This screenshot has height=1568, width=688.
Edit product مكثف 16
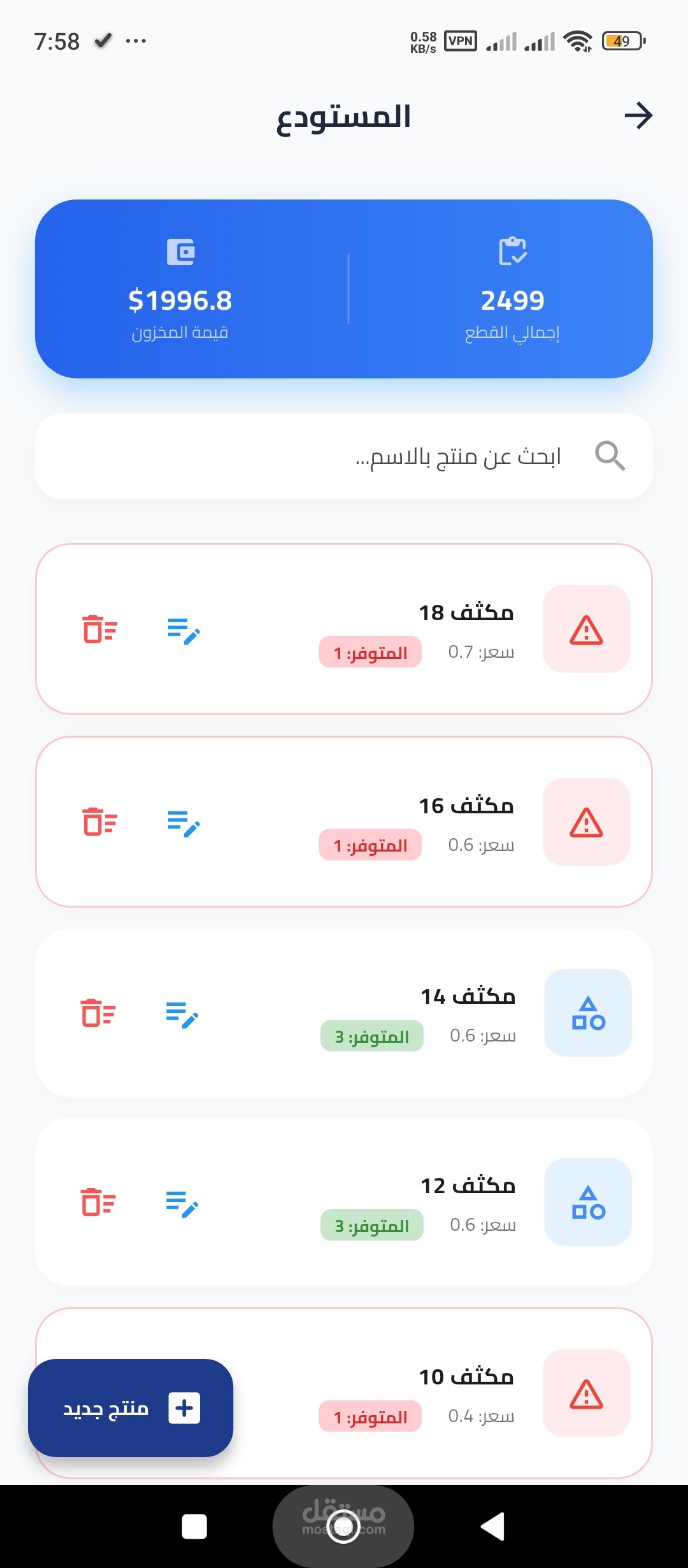[183, 824]
